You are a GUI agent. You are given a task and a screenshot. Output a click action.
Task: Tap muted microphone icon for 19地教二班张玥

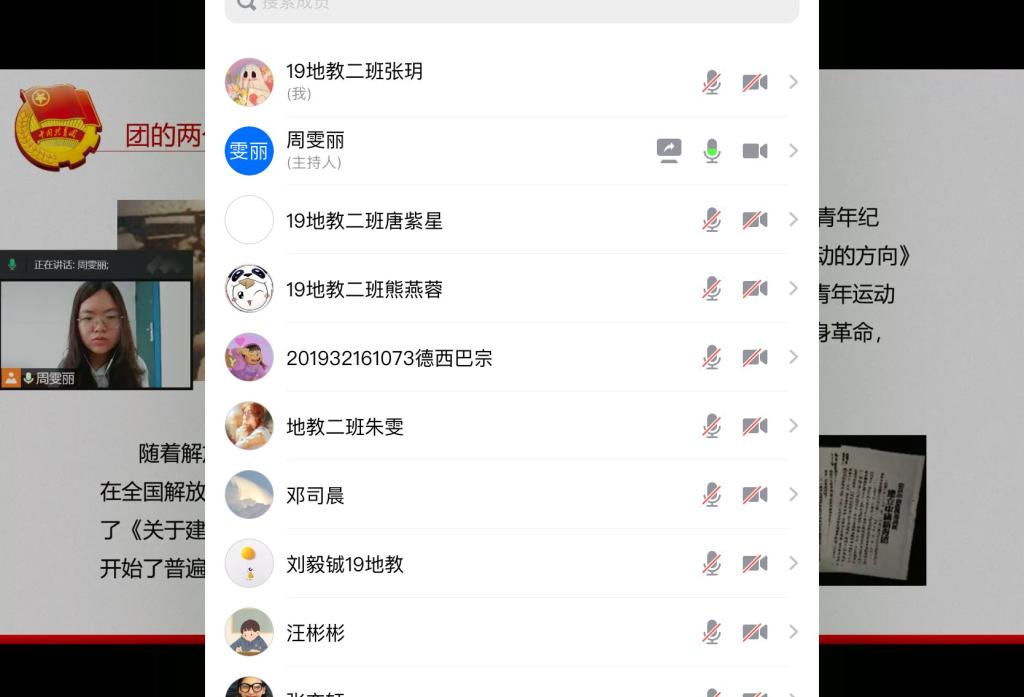[x=712, y=82]
